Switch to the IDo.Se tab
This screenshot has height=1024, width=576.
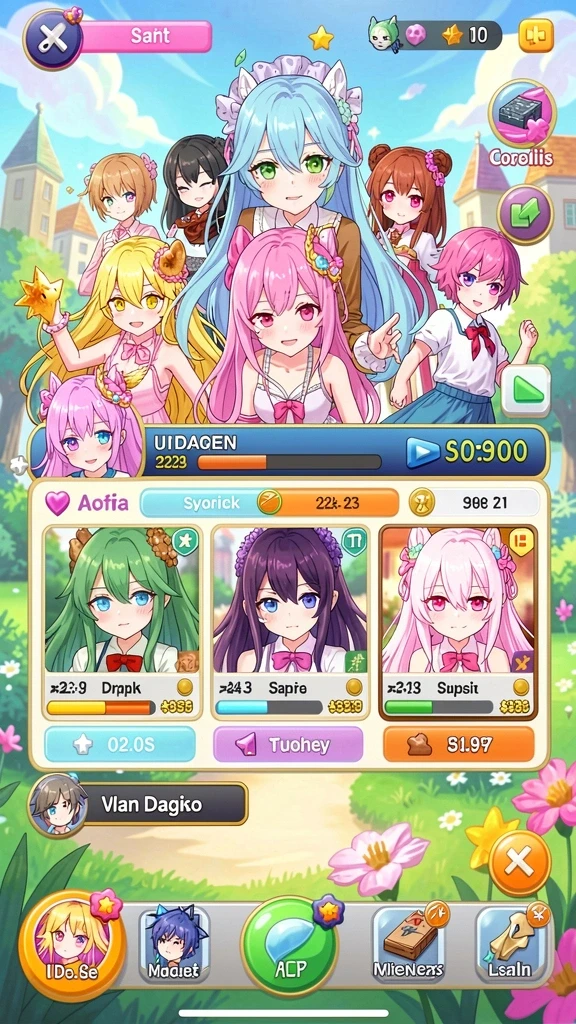[x=71, y=942]
